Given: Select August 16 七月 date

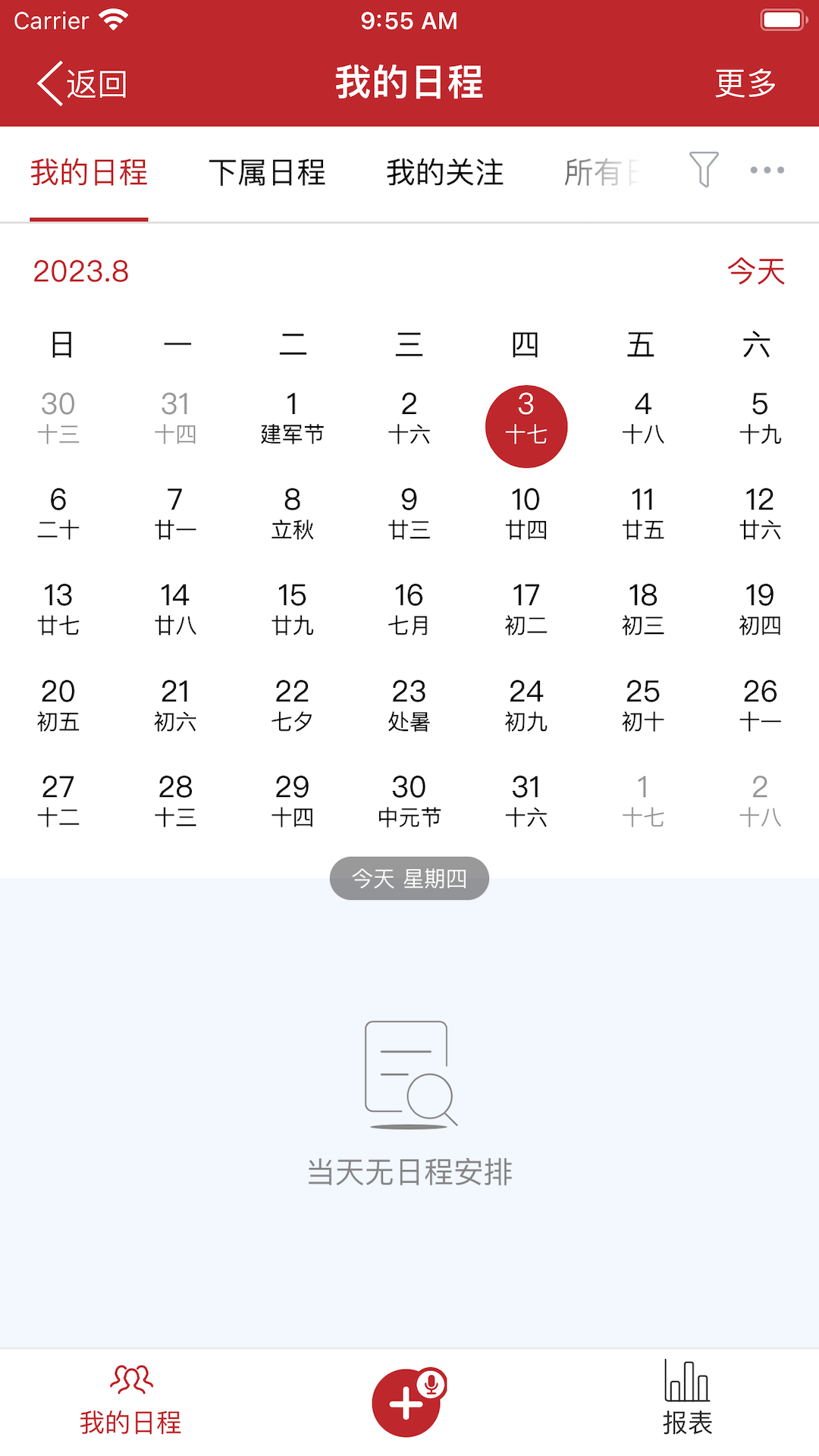Looking at the screenshot, I should pyautogui.click(x=409, y=610).
